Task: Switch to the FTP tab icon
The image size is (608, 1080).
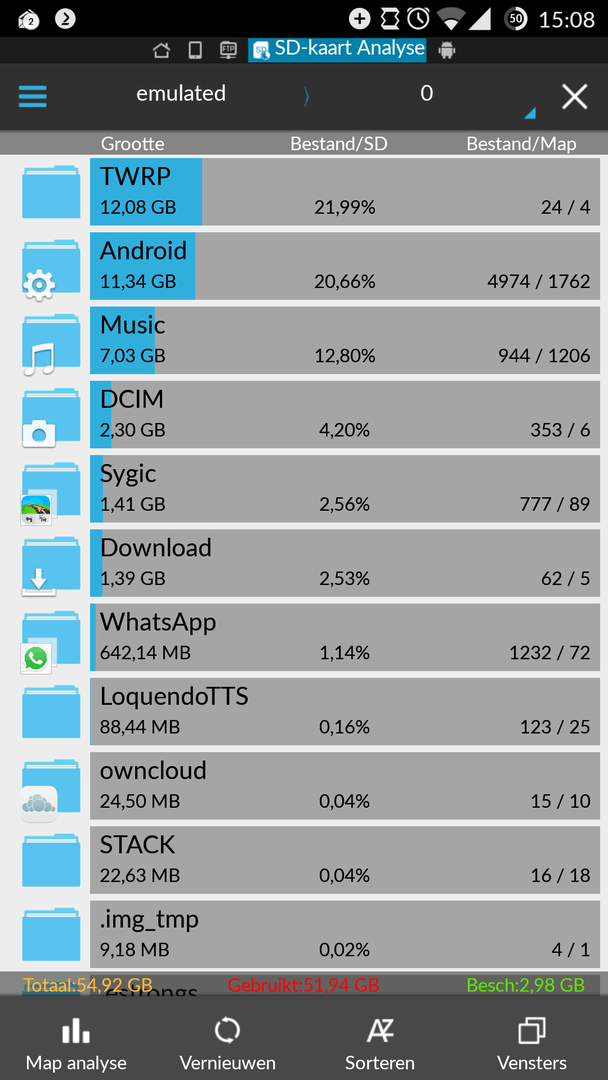Action: (228, 50)
